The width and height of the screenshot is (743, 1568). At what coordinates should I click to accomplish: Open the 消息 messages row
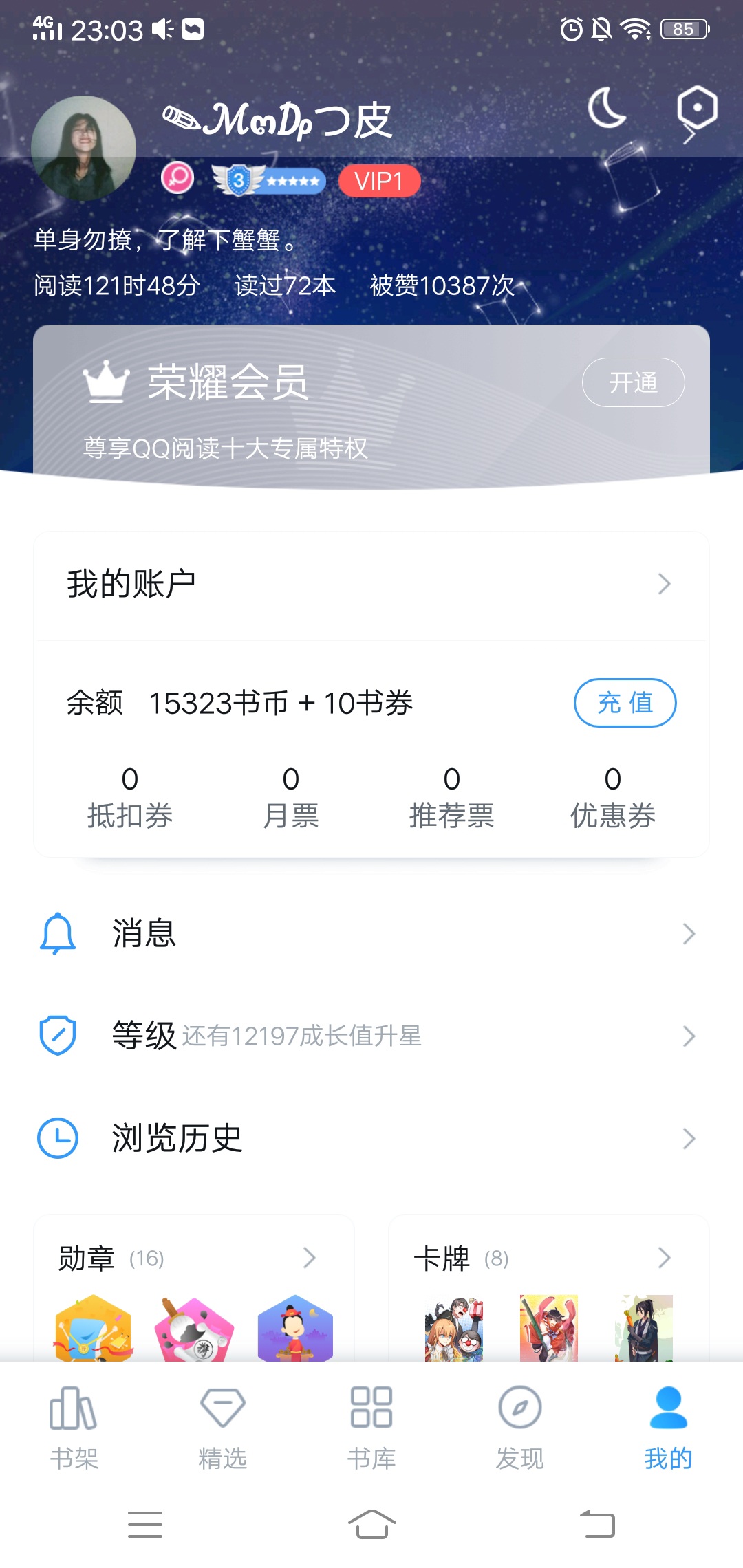[x=371, y=934]
